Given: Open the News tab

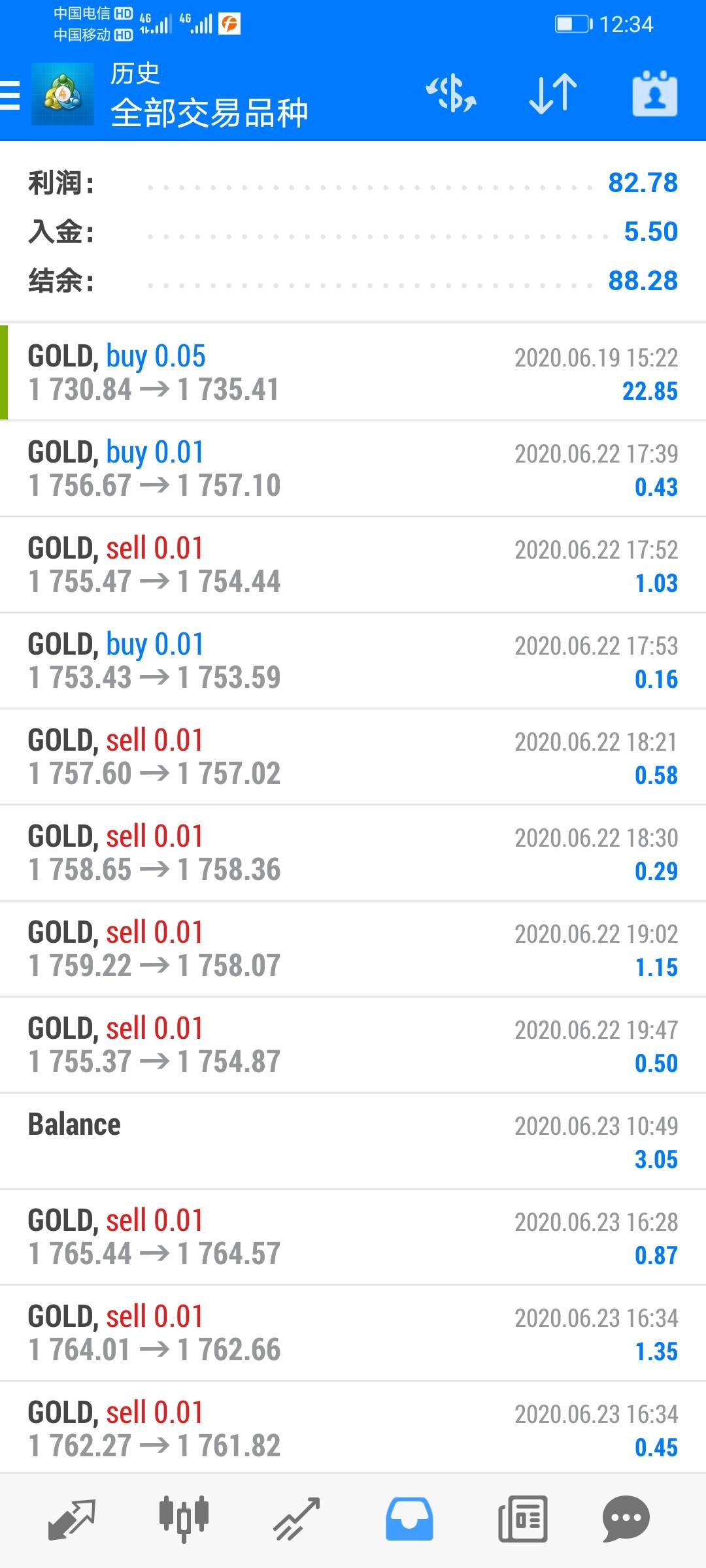Looking at the screenshot, I should [x=522, y=1519].
